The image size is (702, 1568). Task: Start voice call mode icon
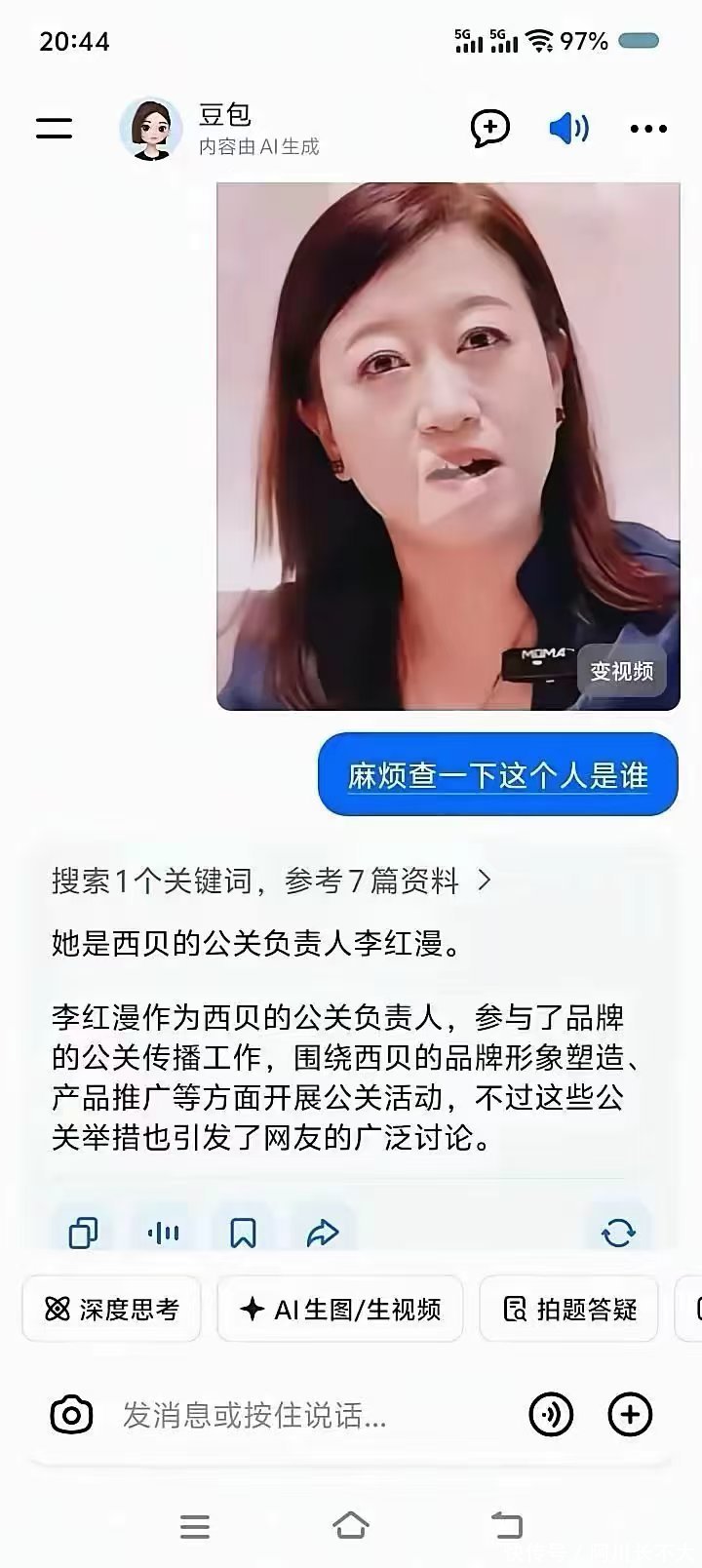551,1415
